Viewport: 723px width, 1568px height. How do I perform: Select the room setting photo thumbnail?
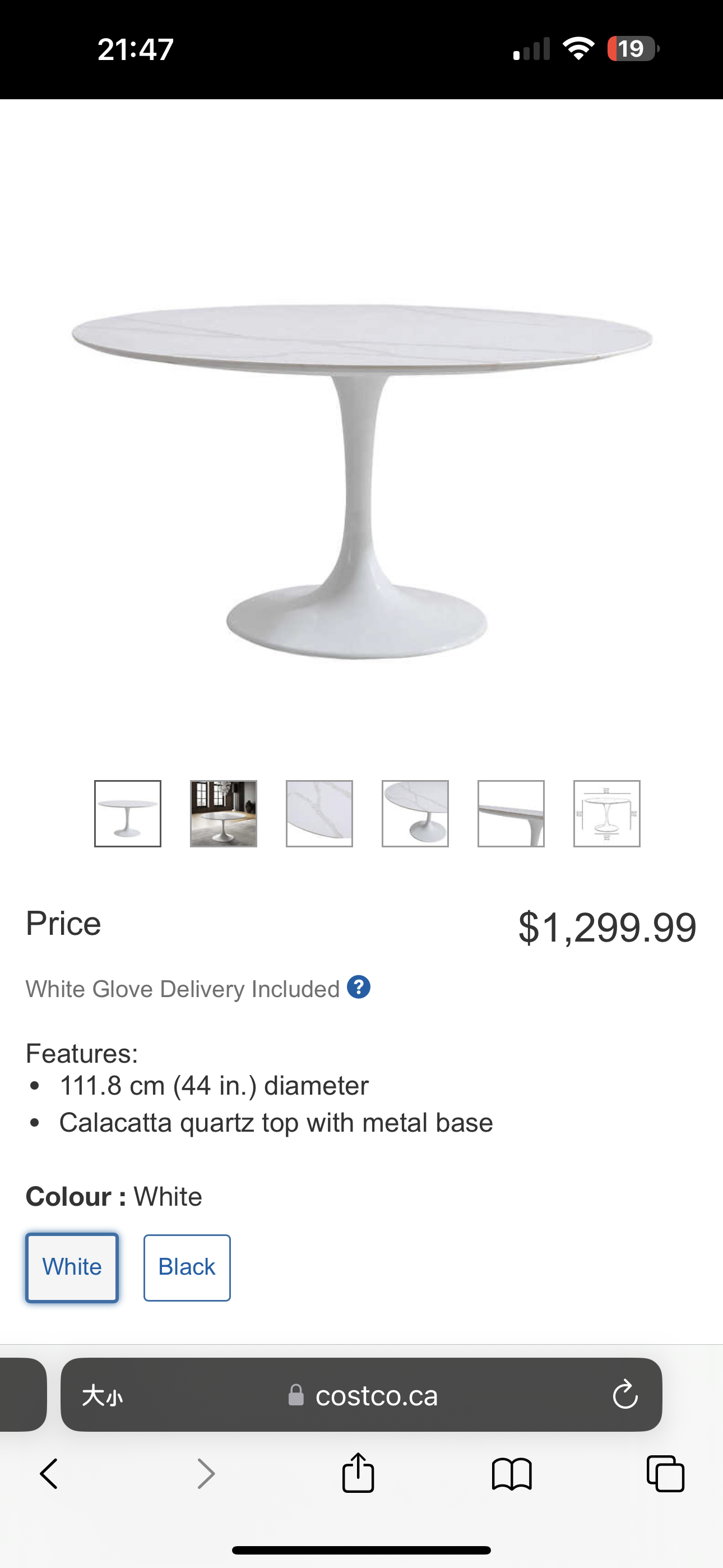pos(224,813)
